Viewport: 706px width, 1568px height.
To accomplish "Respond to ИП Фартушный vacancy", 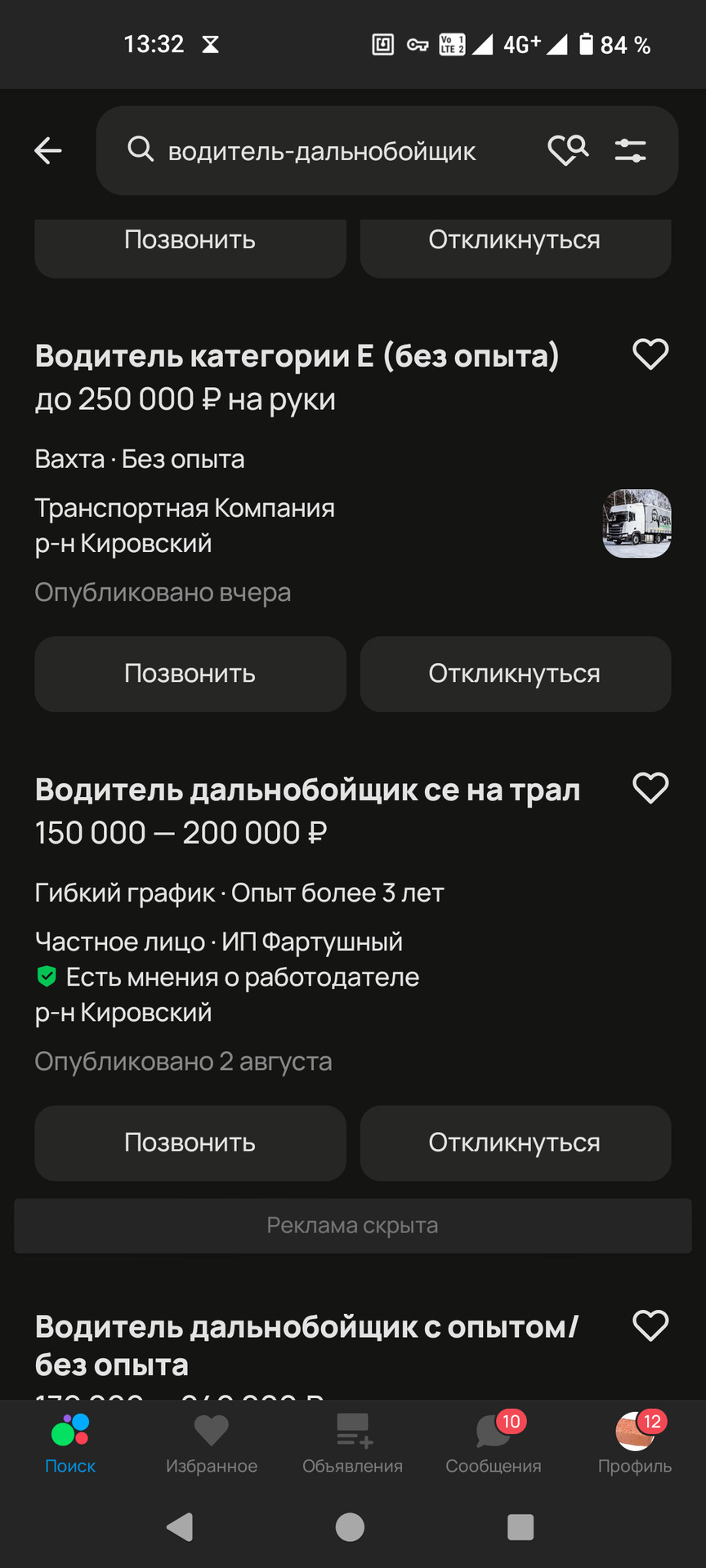I will coord(515,1143).
